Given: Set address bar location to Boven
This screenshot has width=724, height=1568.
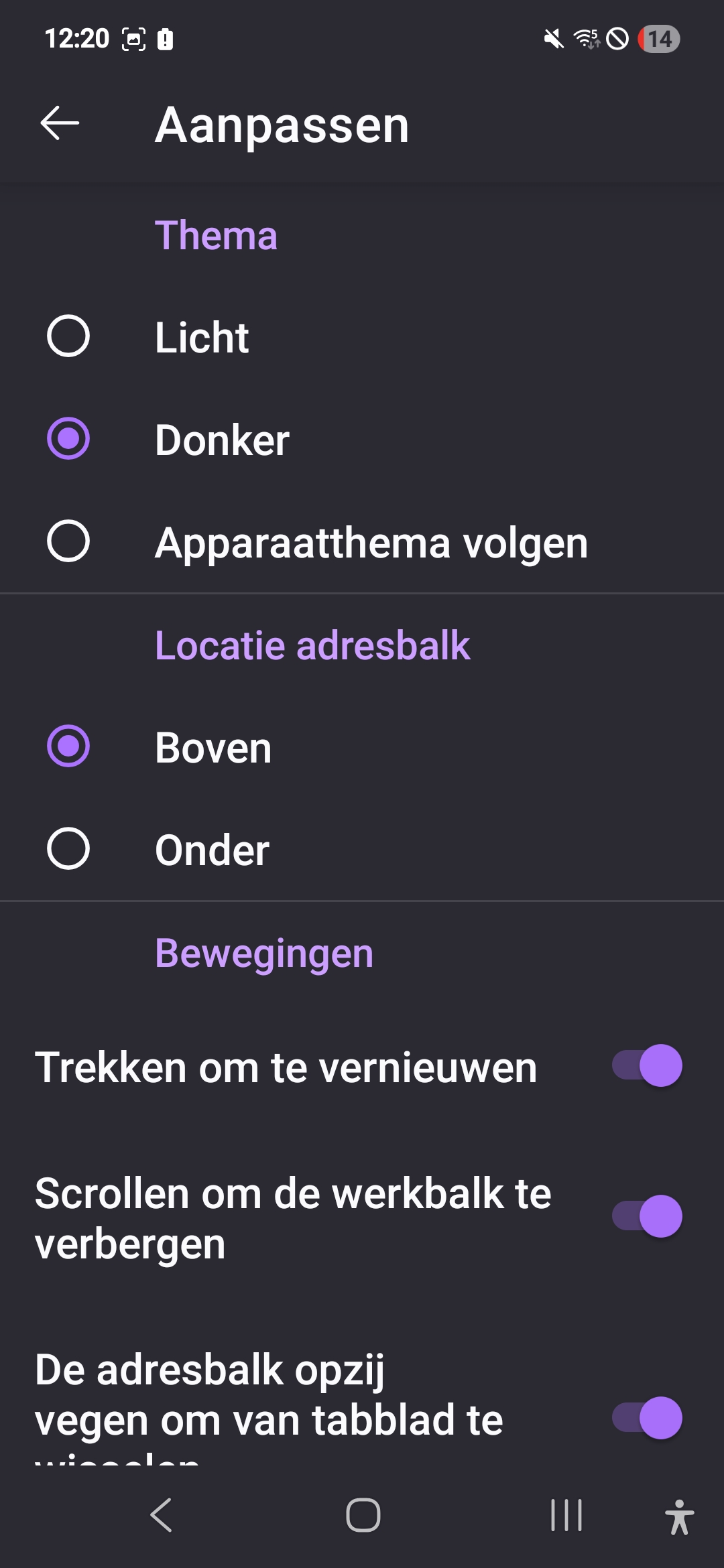Looking at the screenshot, I should (68, 746).
